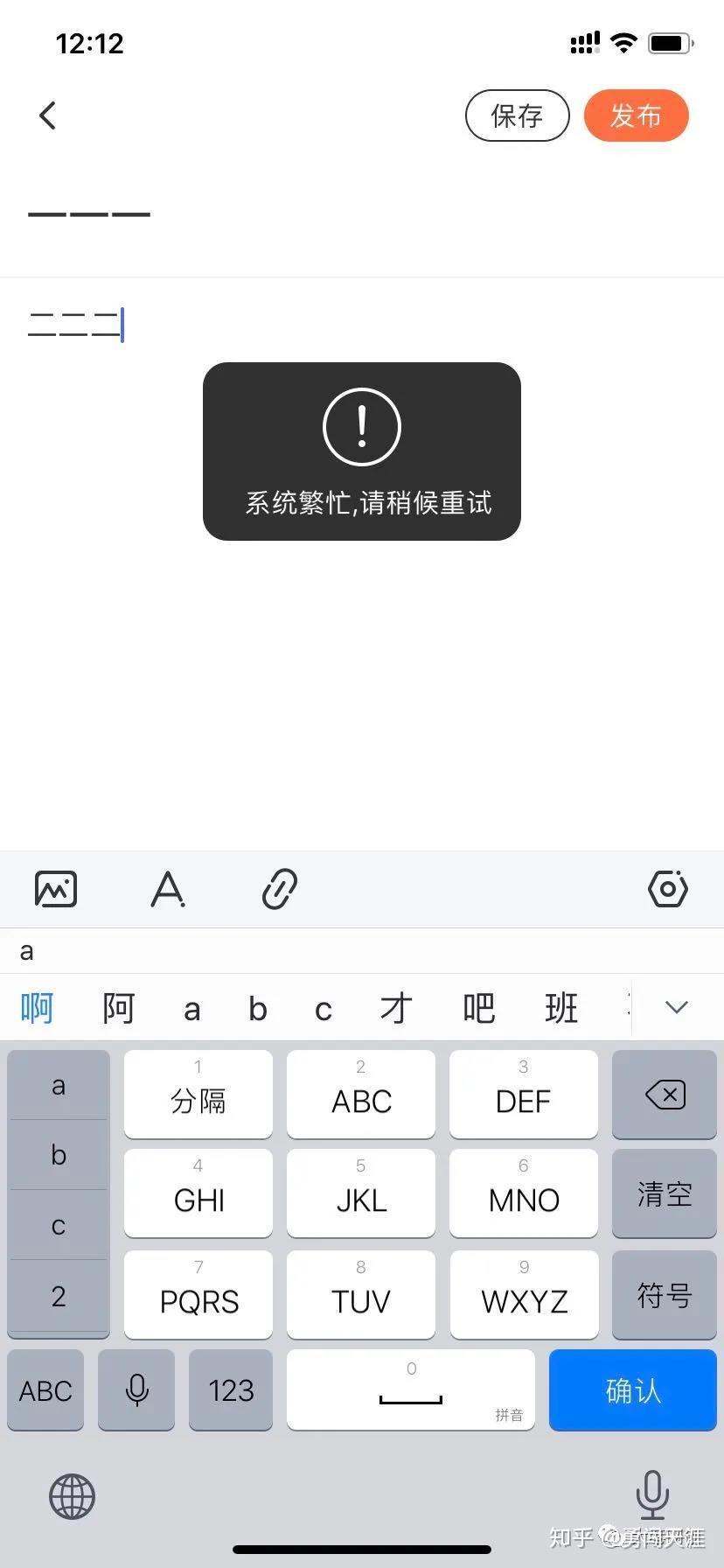This screenshot has width=724, height=1568.
Task: Tap the 清空 clear key
Action: pos(665,1193)
